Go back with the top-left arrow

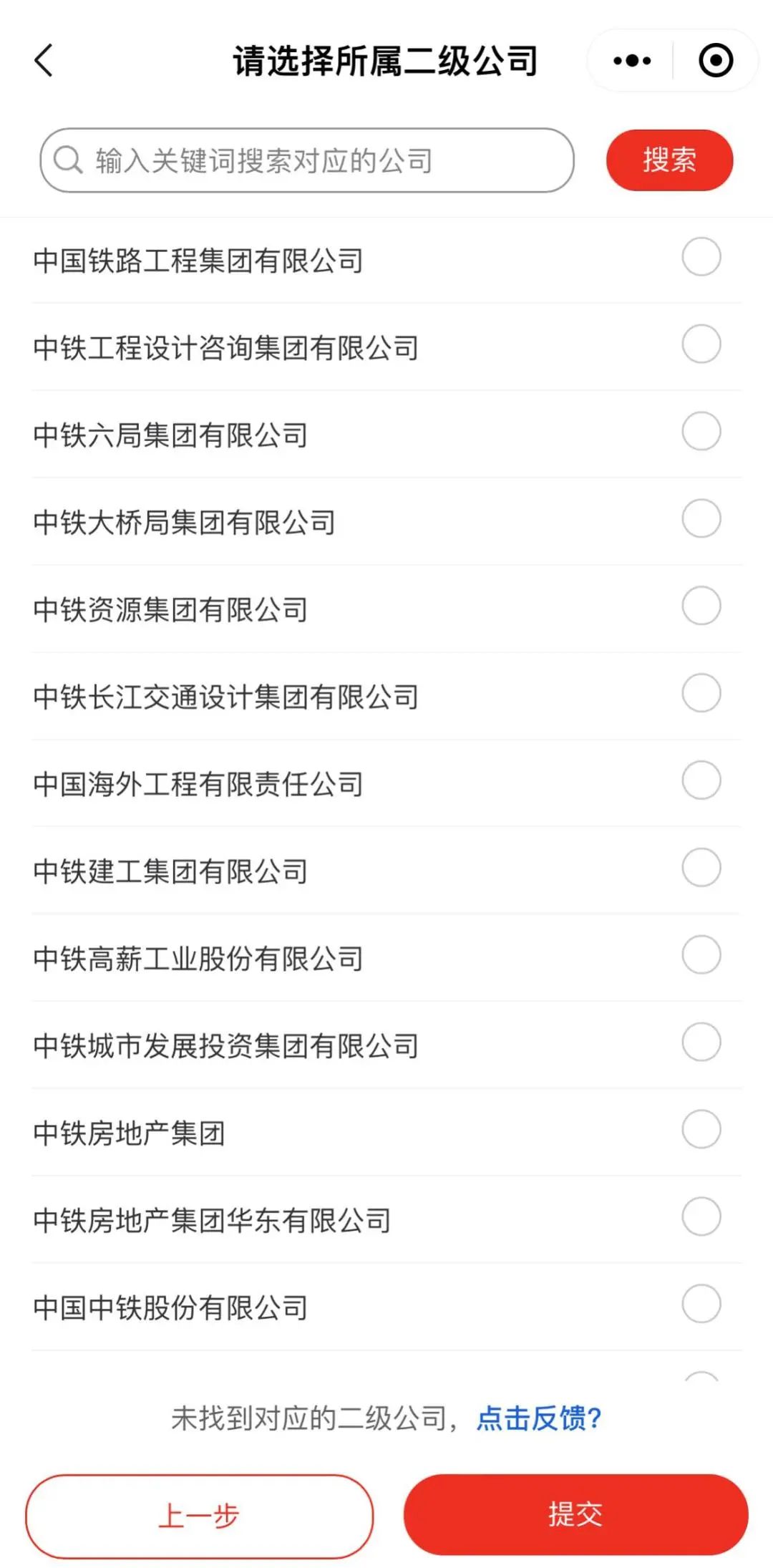(x=44, y=60)
